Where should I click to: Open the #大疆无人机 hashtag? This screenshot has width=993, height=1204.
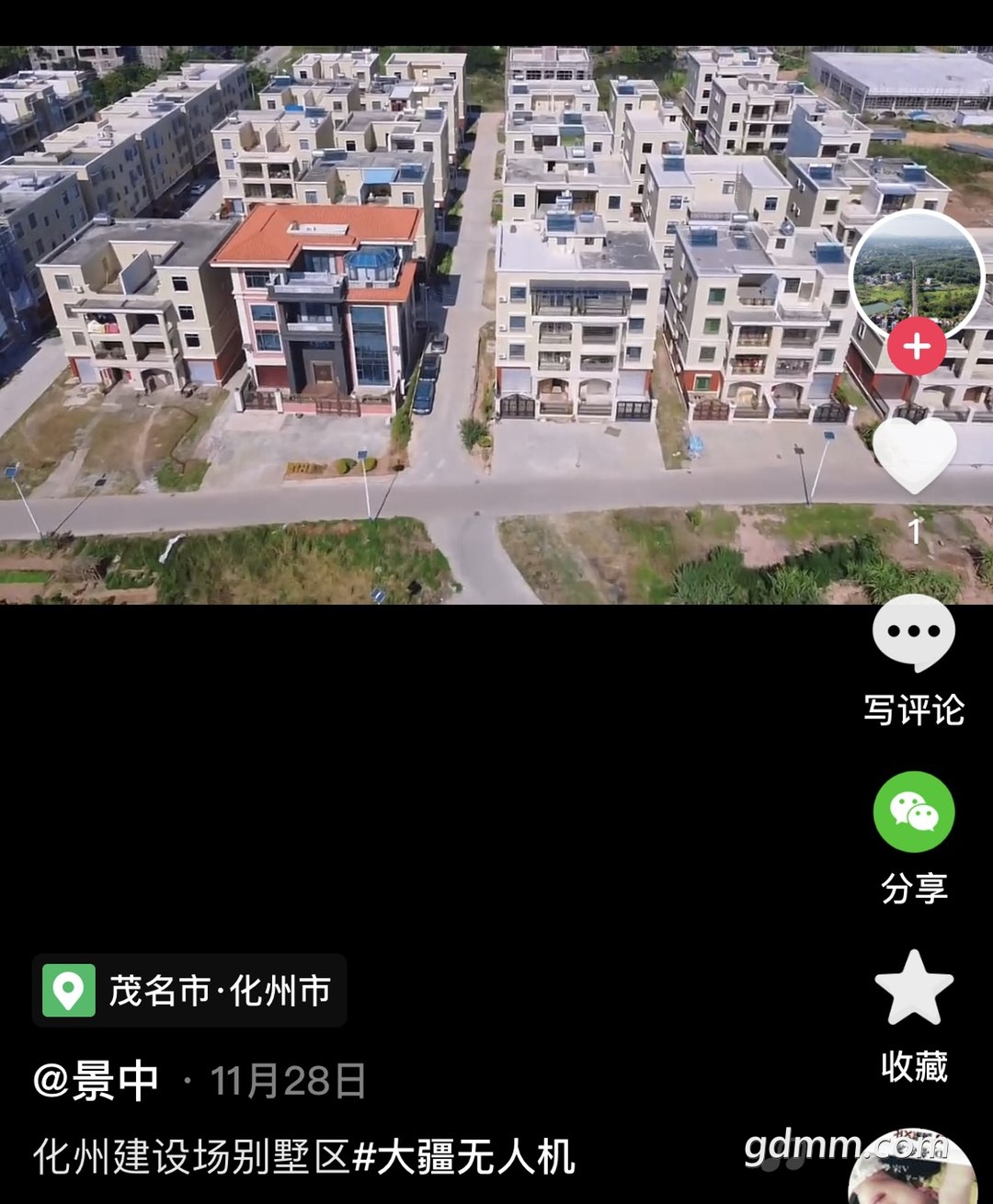click(x=464, y=1157)
